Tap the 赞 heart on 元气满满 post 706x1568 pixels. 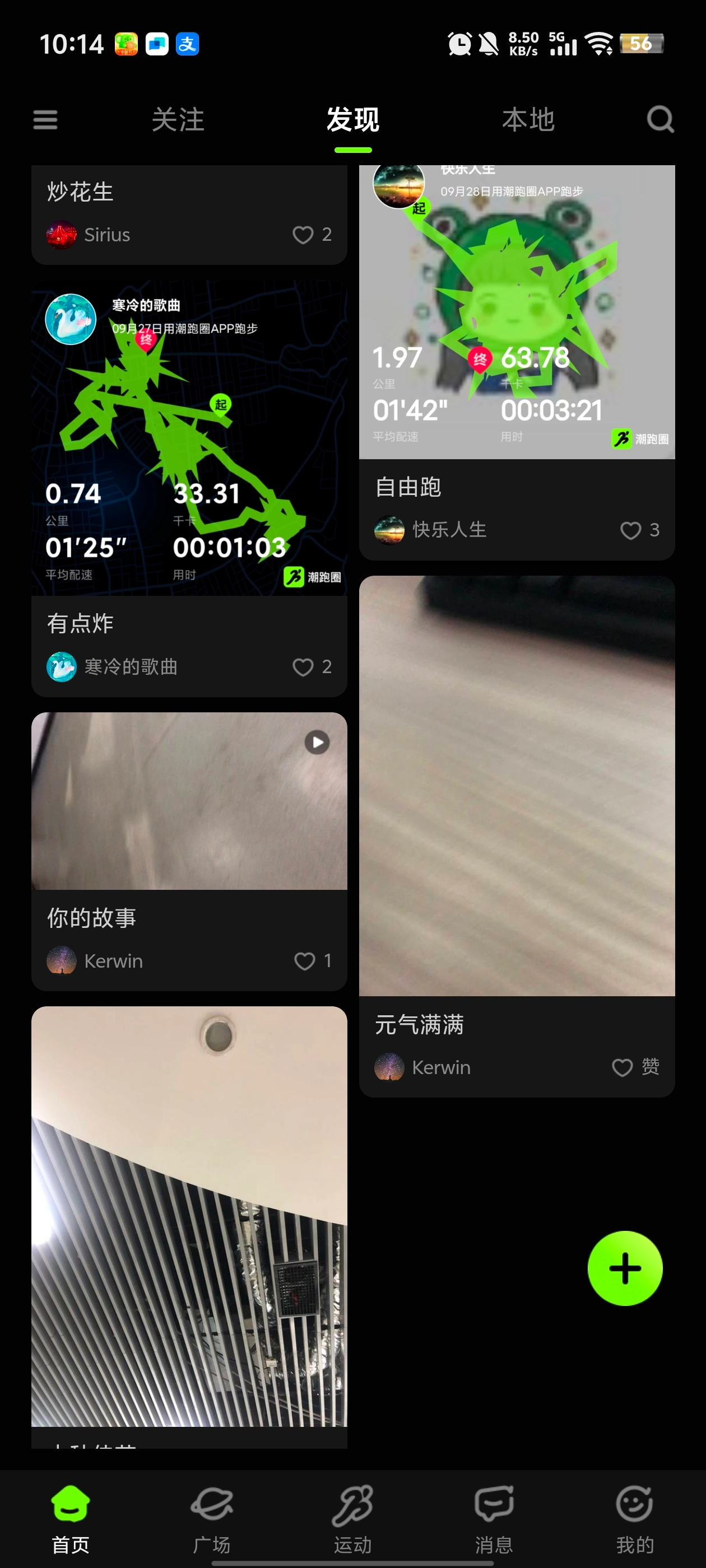coord(622,1067)
